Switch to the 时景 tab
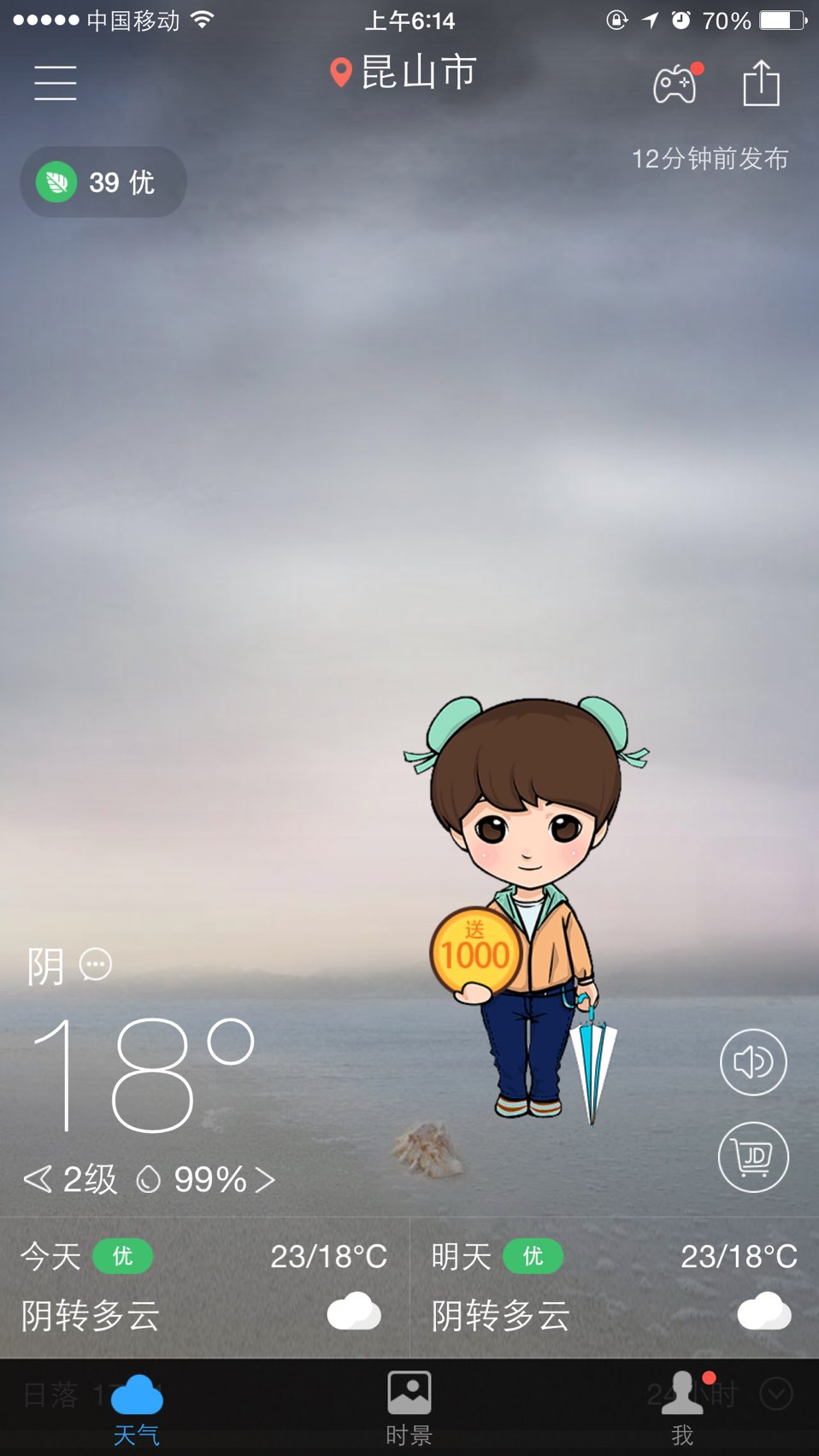 coord(409,1408)
